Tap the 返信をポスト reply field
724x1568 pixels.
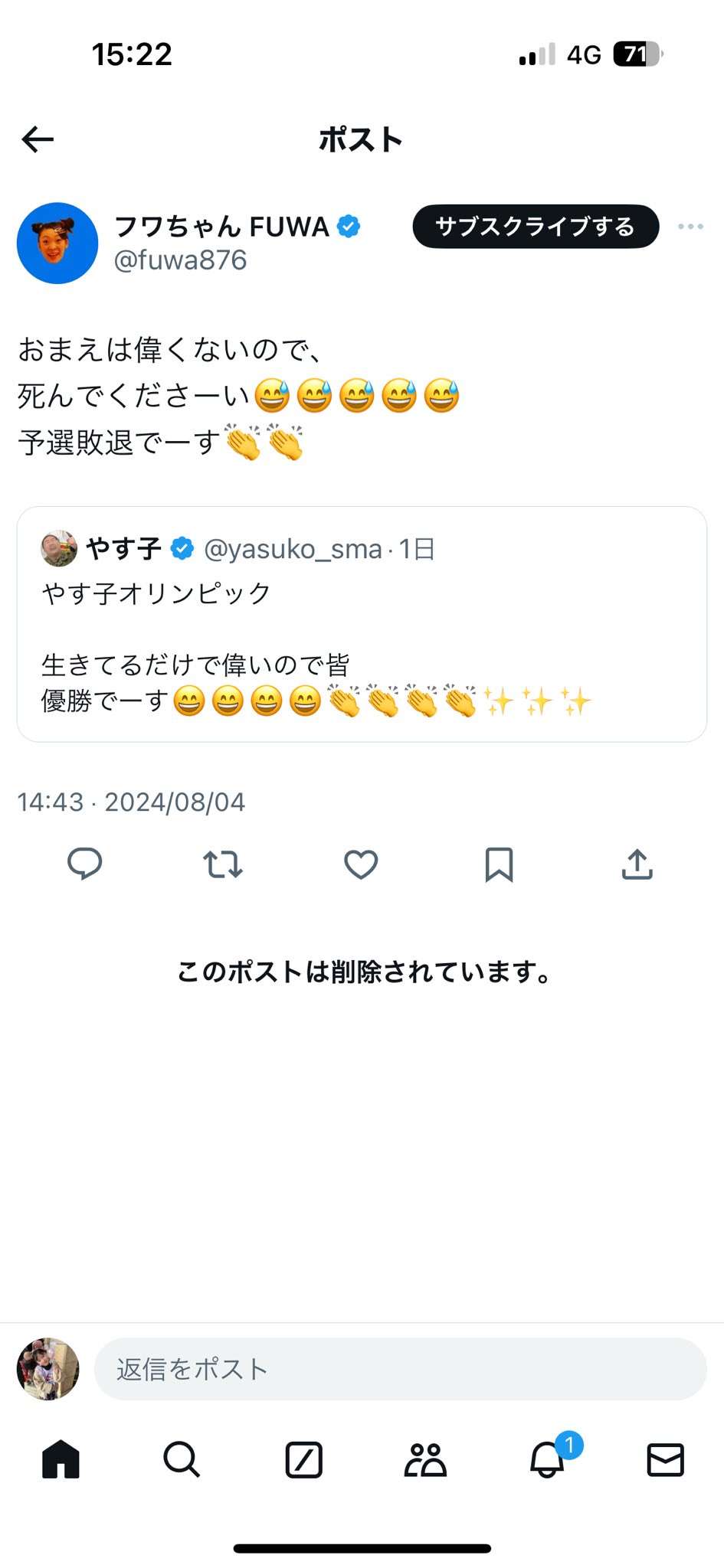point(400,1369)
